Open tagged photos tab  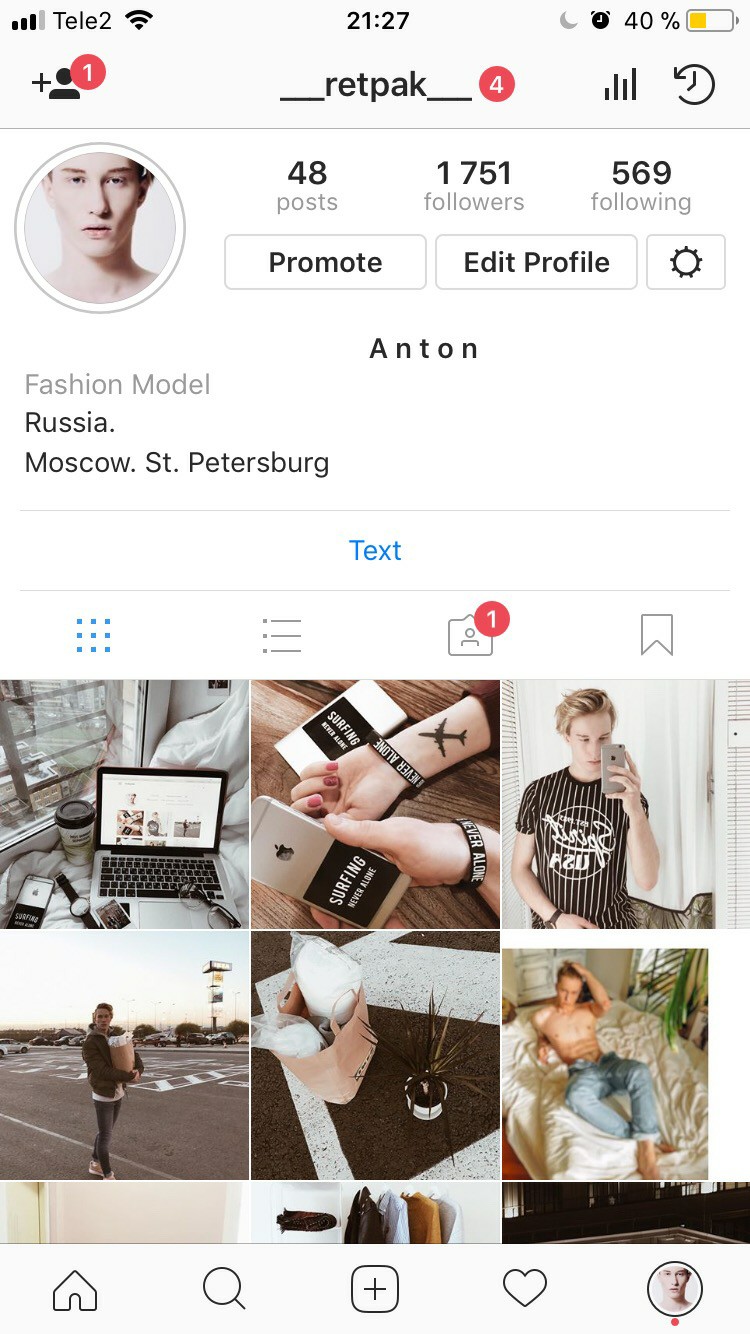pos(470,636)
